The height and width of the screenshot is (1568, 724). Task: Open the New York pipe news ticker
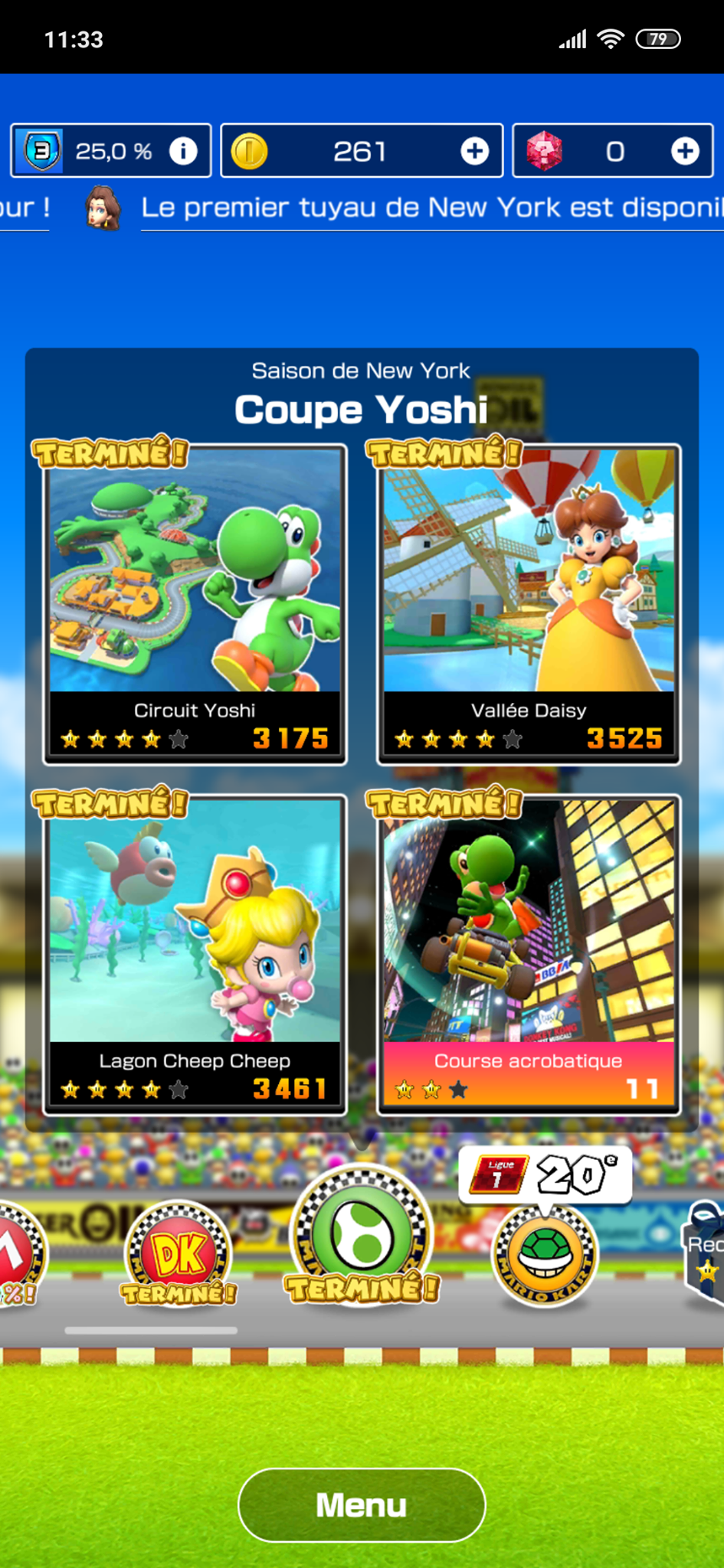(429, 208)
